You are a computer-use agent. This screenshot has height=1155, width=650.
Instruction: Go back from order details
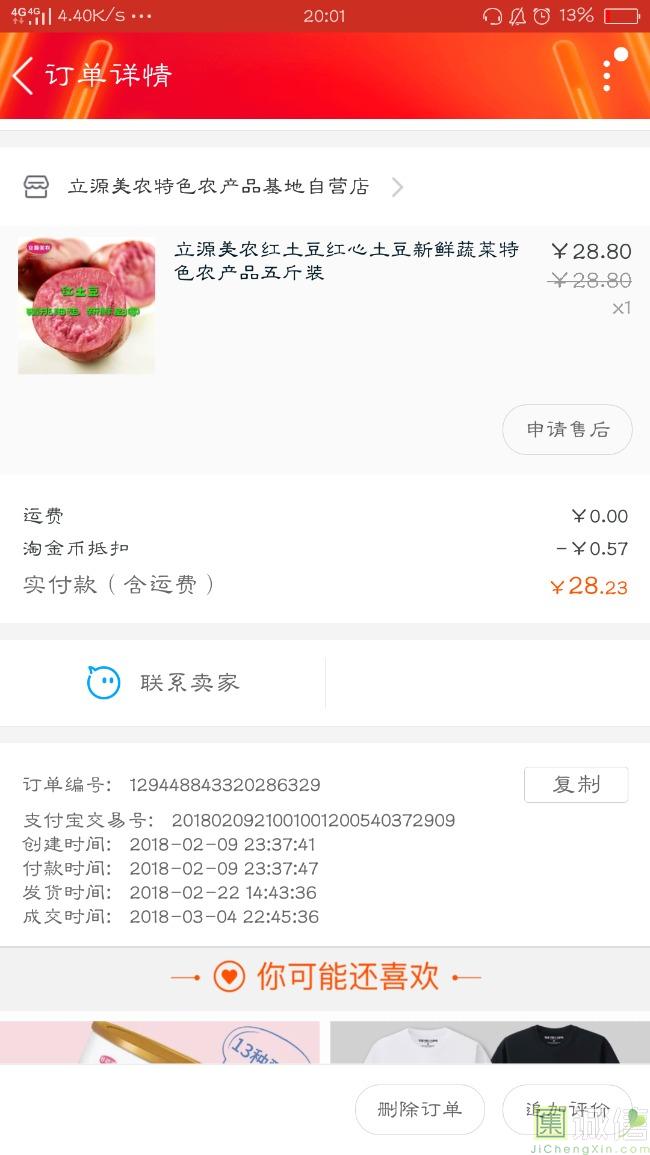pyautogui.click(x=24, y=76)
